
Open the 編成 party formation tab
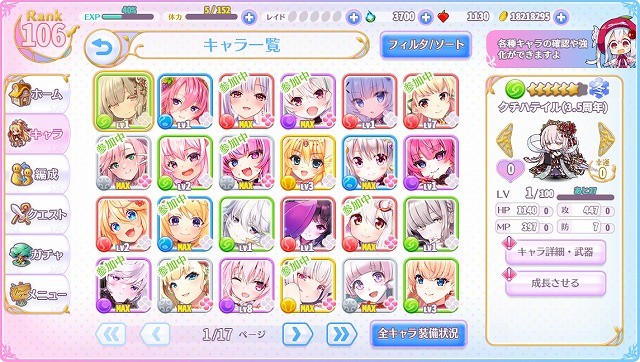(x=38, y=174)
